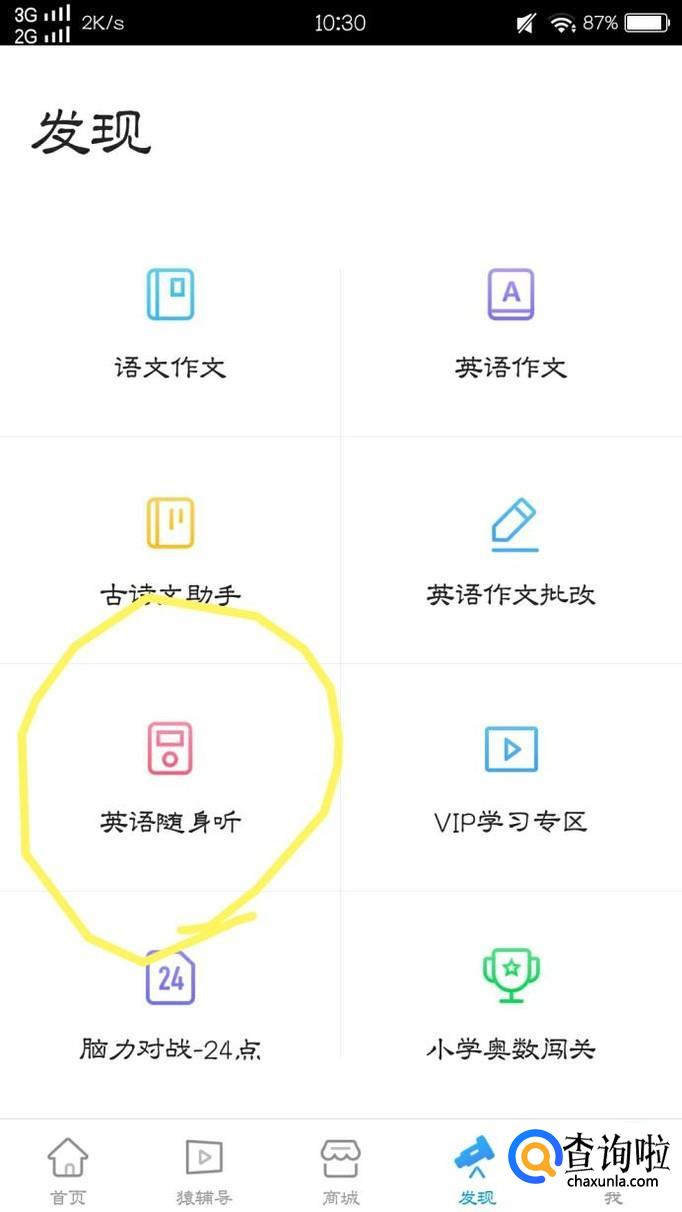This screenshot has height=1212, width=682.
Task: Go to the 商城 tab
Action: [x=340, y=1169]
